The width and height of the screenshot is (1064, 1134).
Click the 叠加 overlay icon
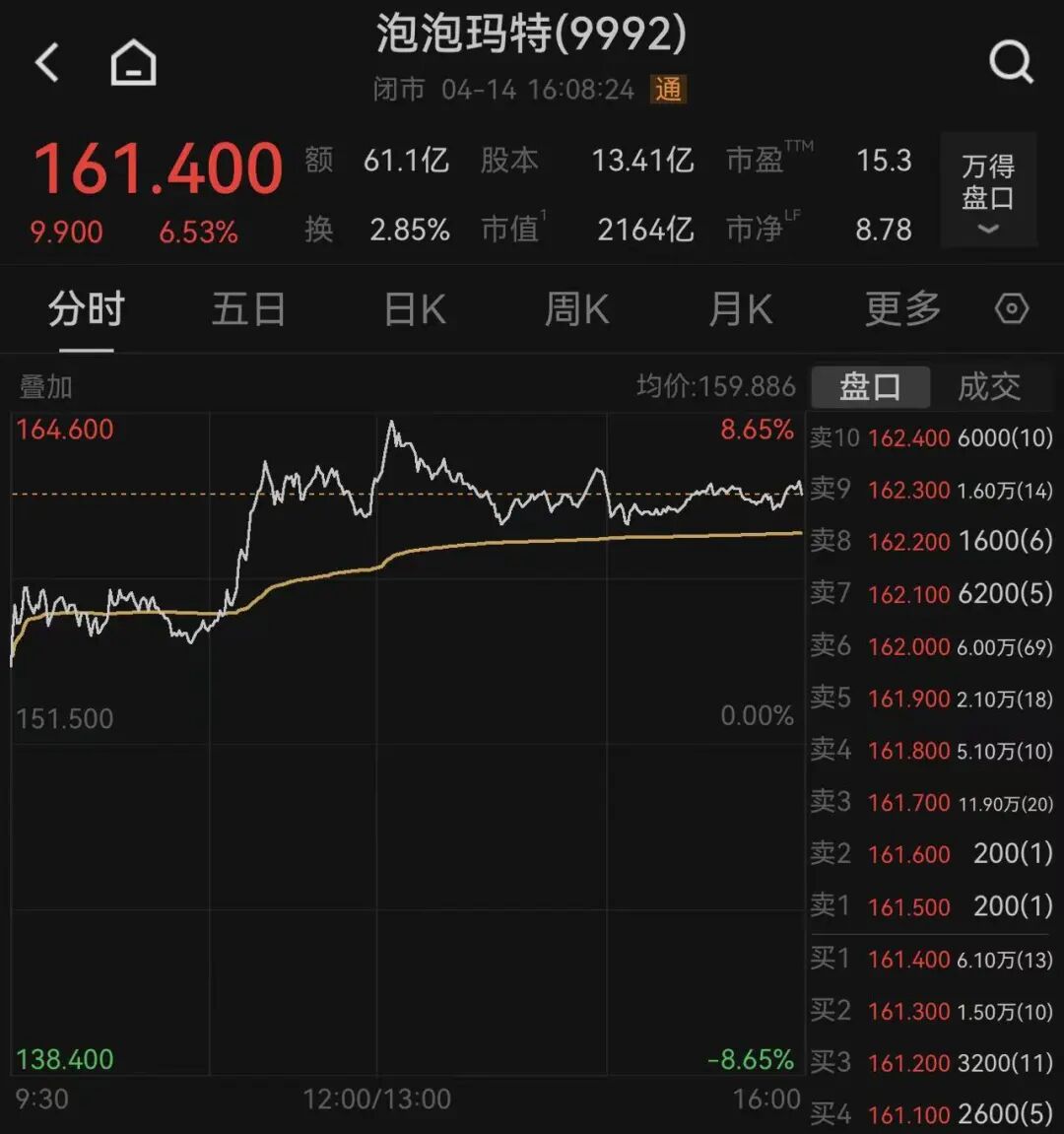44,387
